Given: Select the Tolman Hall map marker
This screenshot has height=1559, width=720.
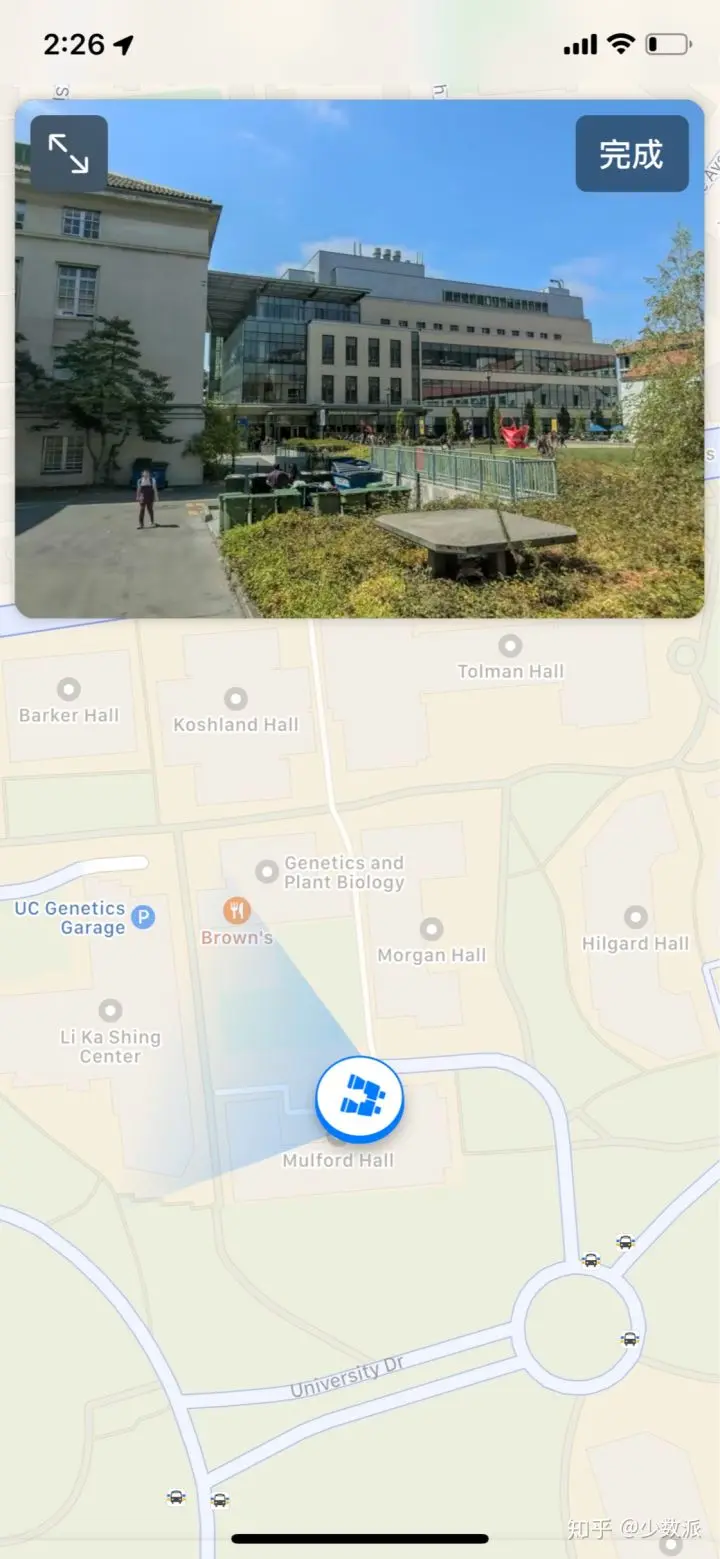Looking at the screenshot, I should 511,645.
